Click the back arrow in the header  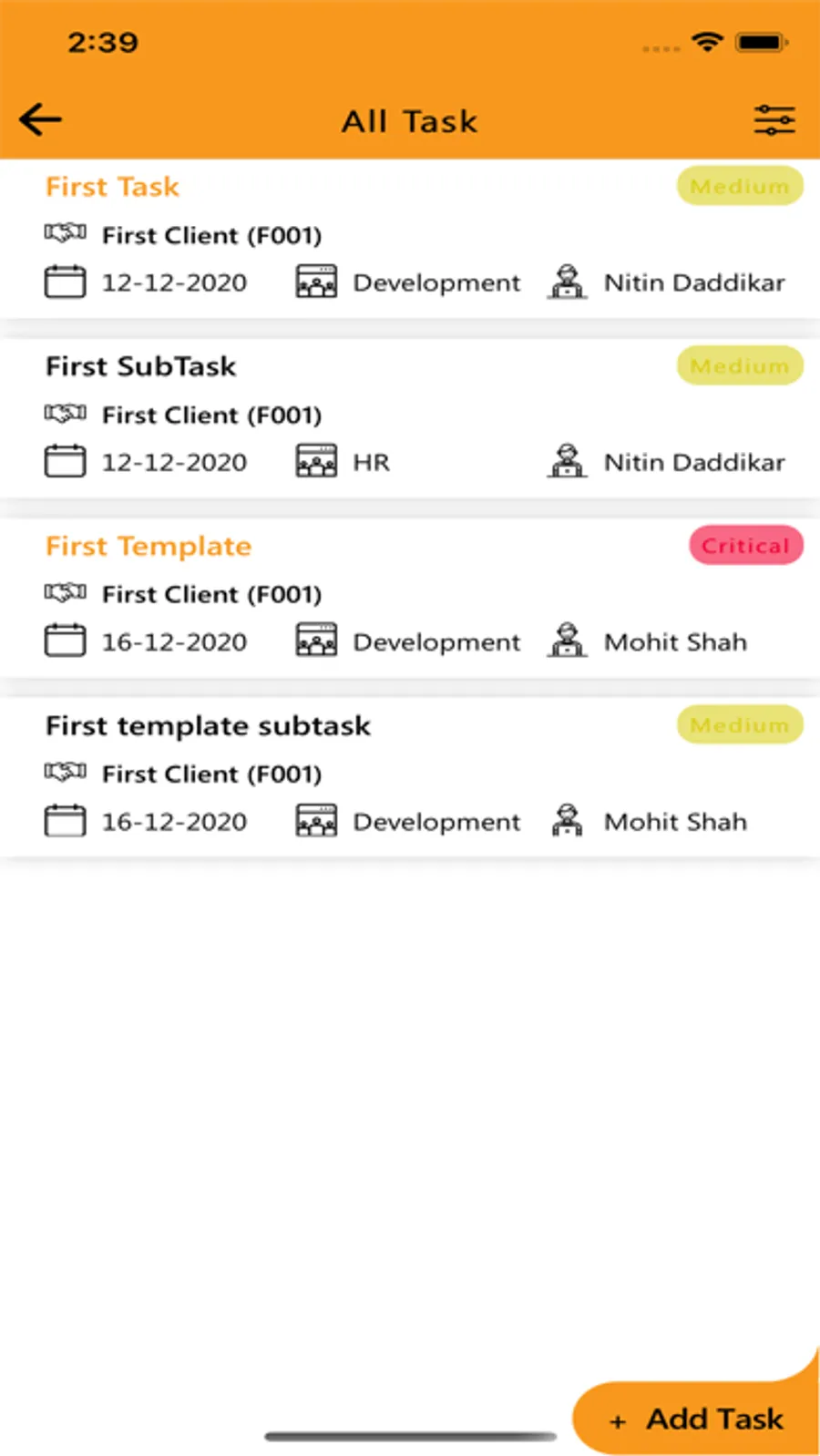[39, 118]
